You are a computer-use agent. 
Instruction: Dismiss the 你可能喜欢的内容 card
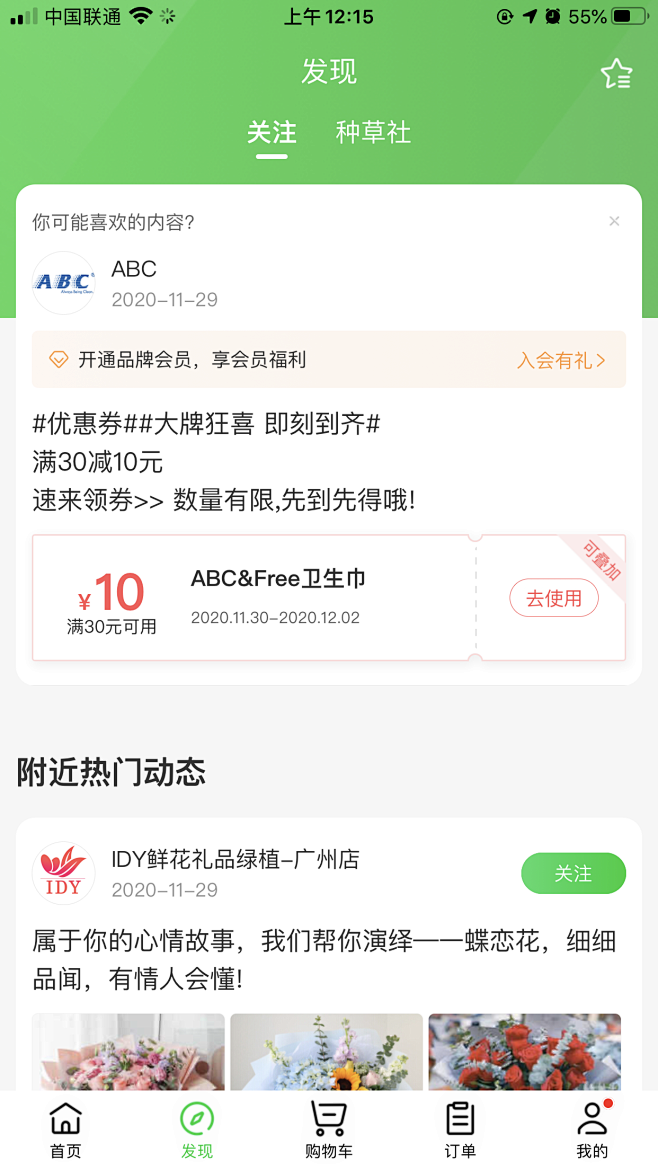tap(614, 221)
